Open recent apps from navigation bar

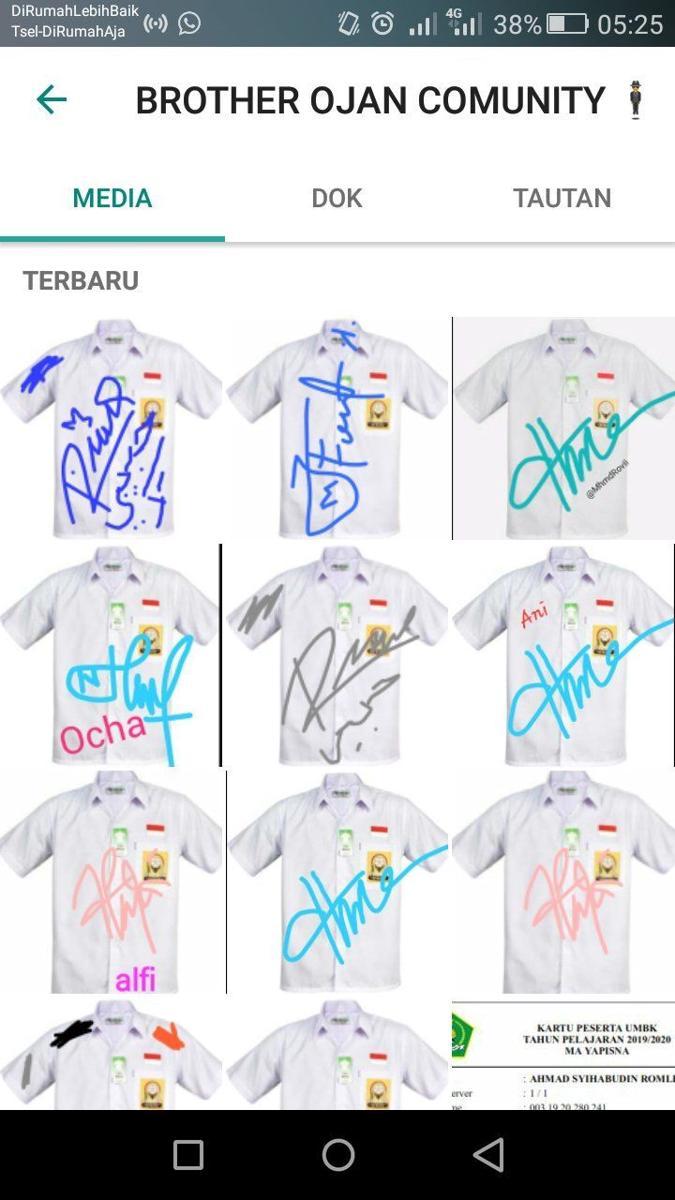tap(188, 1155)
